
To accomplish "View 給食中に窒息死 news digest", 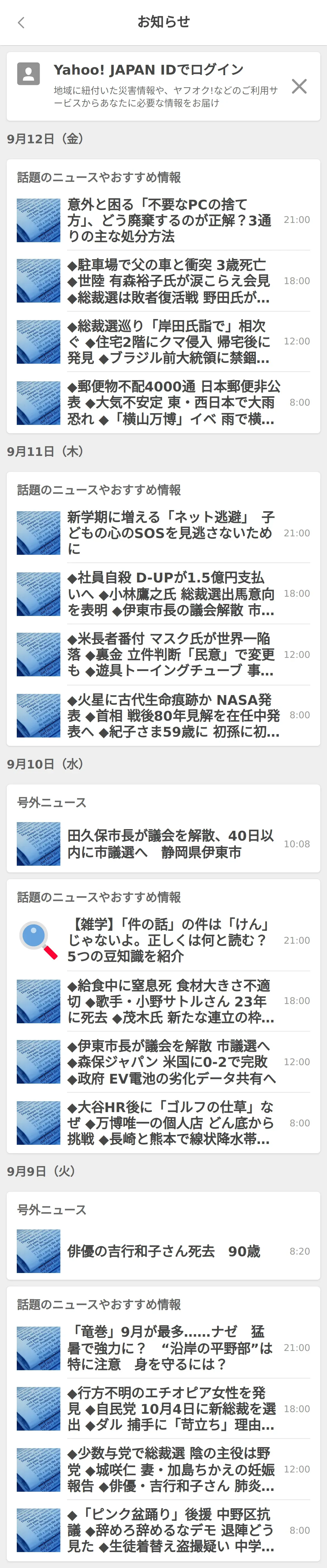I will coord(170,1001).
